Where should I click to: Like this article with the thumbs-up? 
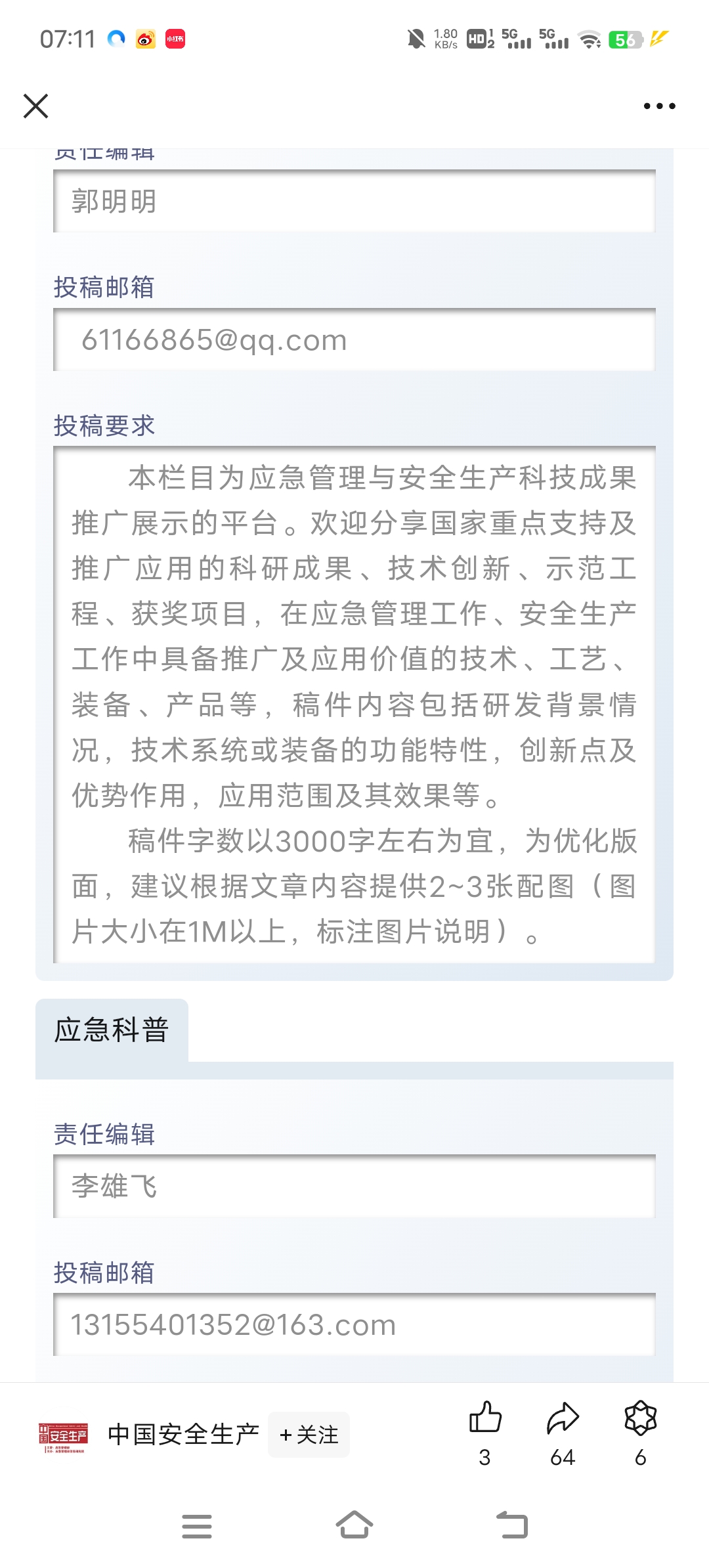click(x=485, y=1418)
